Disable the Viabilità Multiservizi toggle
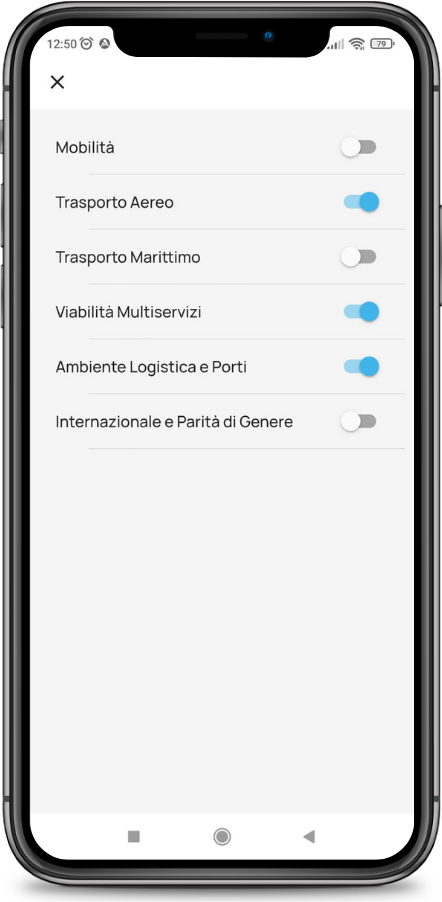 click(361, 312)
